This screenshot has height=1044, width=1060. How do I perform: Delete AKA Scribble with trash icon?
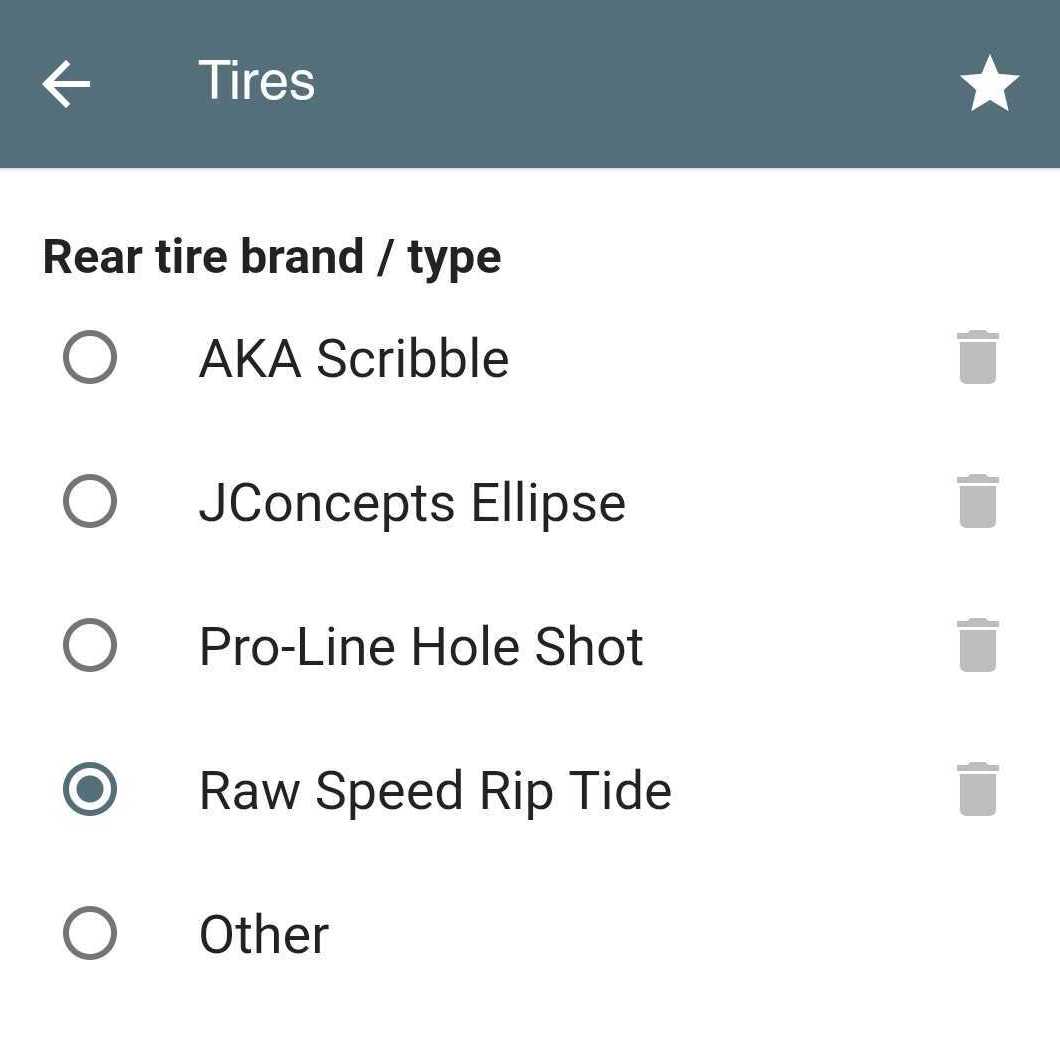coord(977,357)
